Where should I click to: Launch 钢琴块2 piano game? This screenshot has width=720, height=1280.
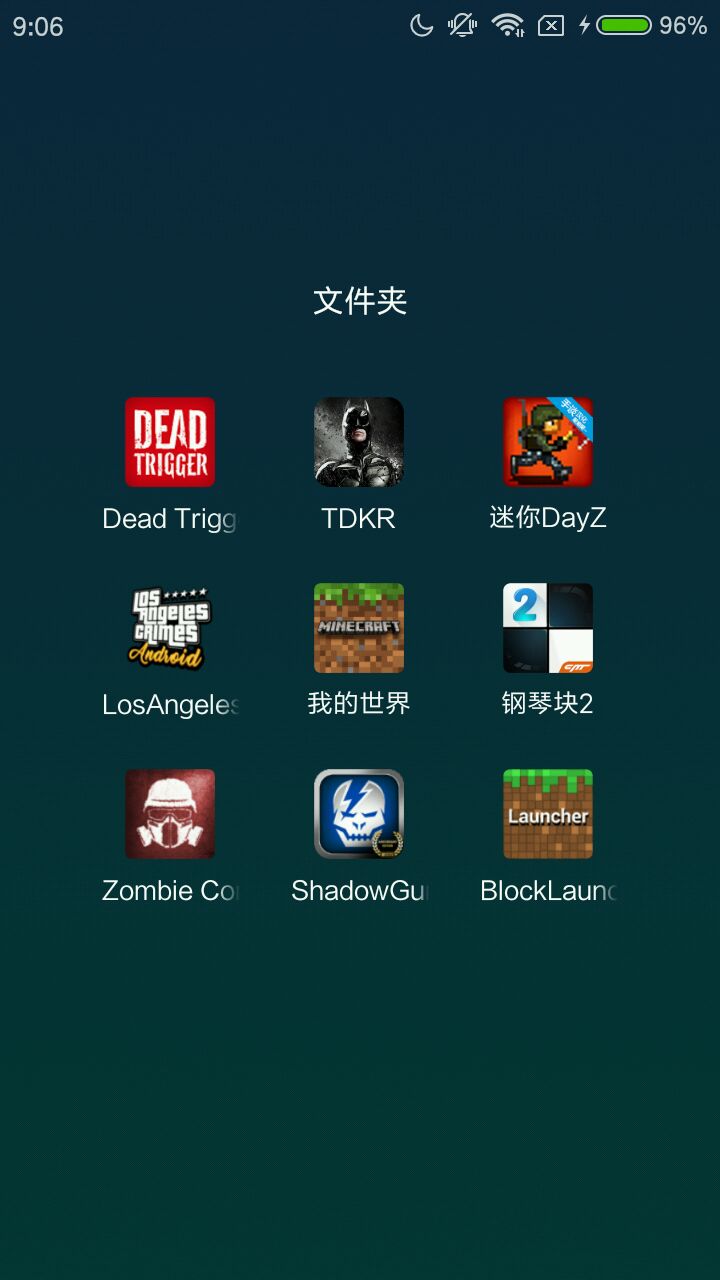point(548,628)
